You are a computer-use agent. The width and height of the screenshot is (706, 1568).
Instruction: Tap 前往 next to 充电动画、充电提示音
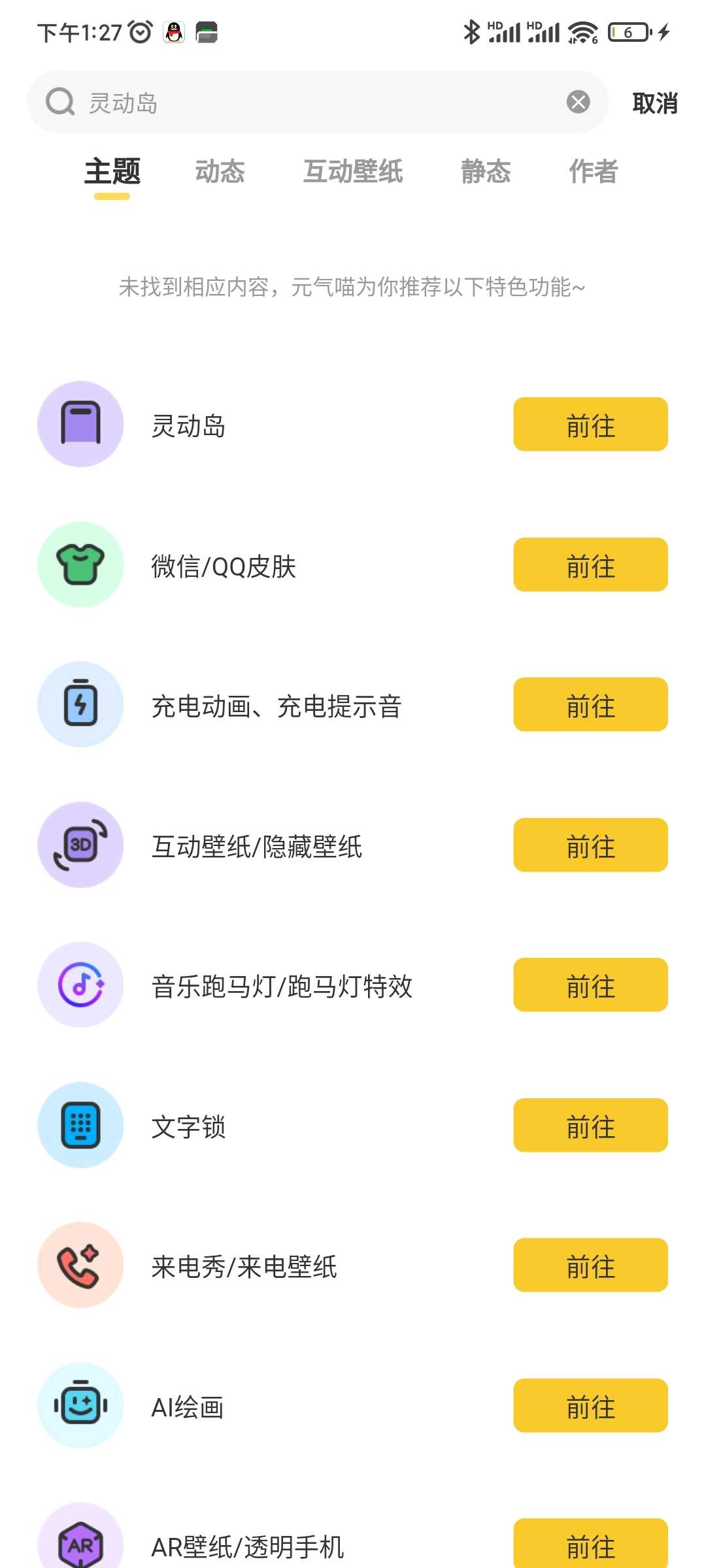click(x=590, y=705)
